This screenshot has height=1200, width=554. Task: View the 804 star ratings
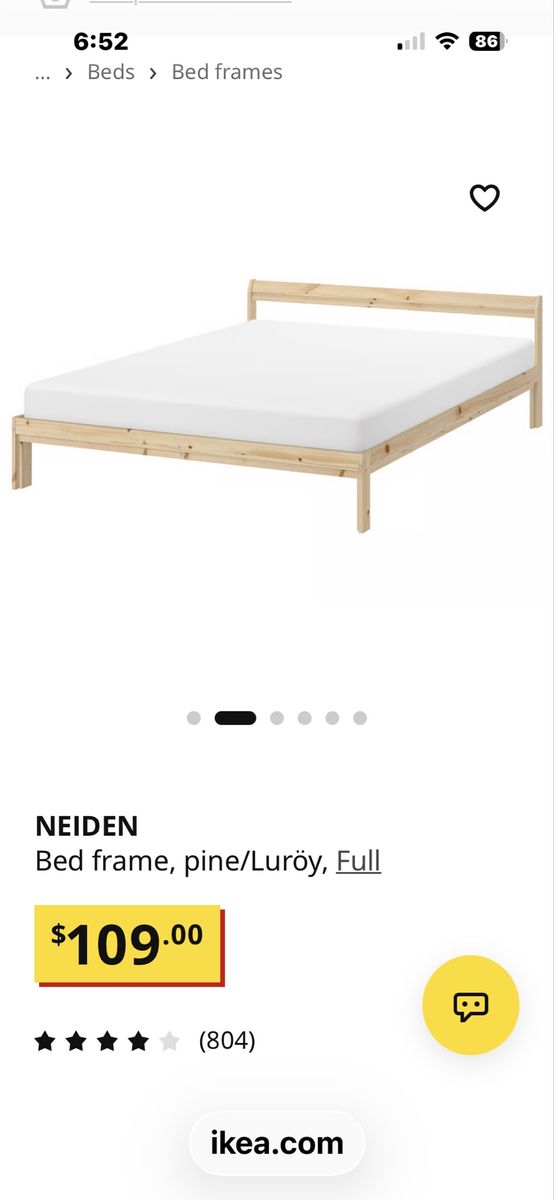pyautogui.click(x=145, y=1041)
